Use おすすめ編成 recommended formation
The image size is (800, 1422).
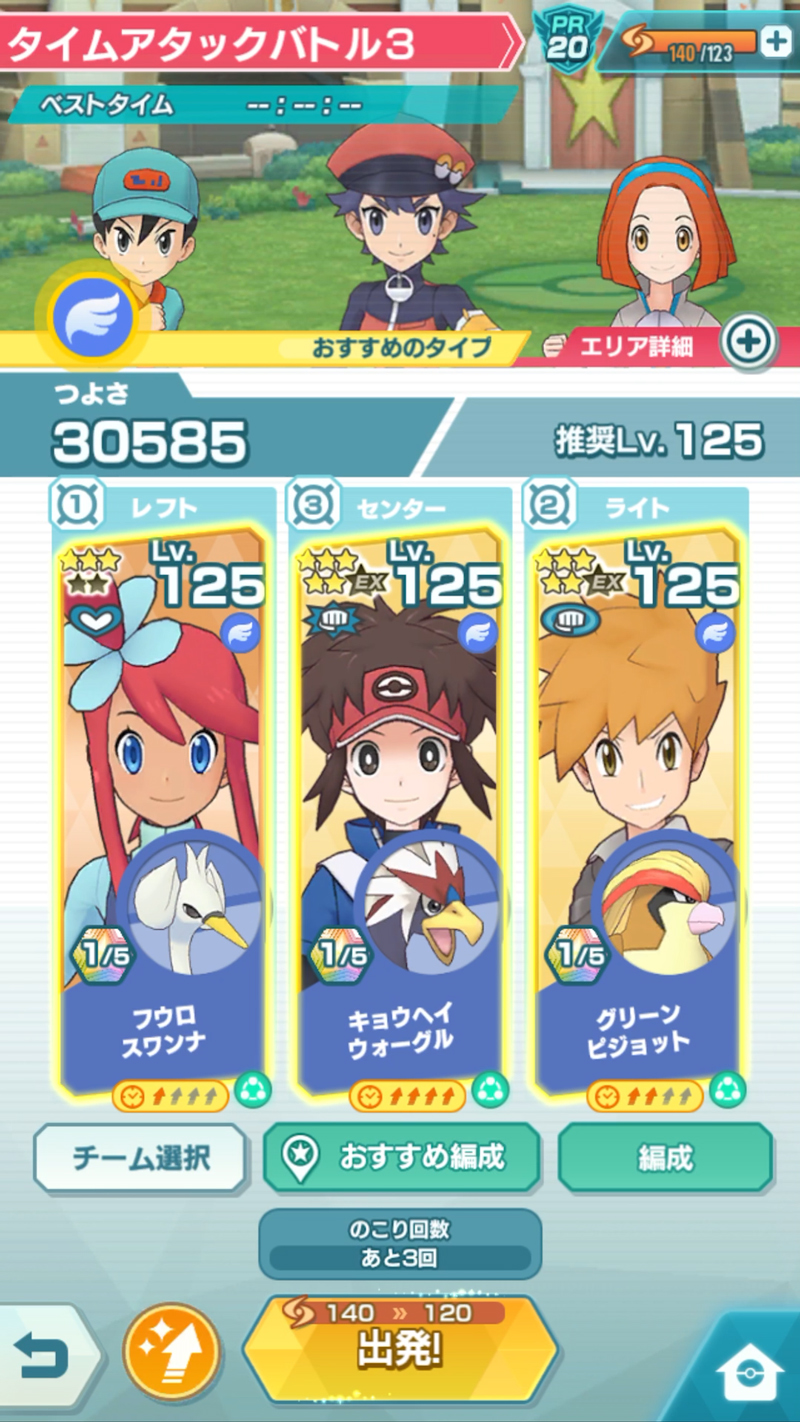tap(401, 1158)
